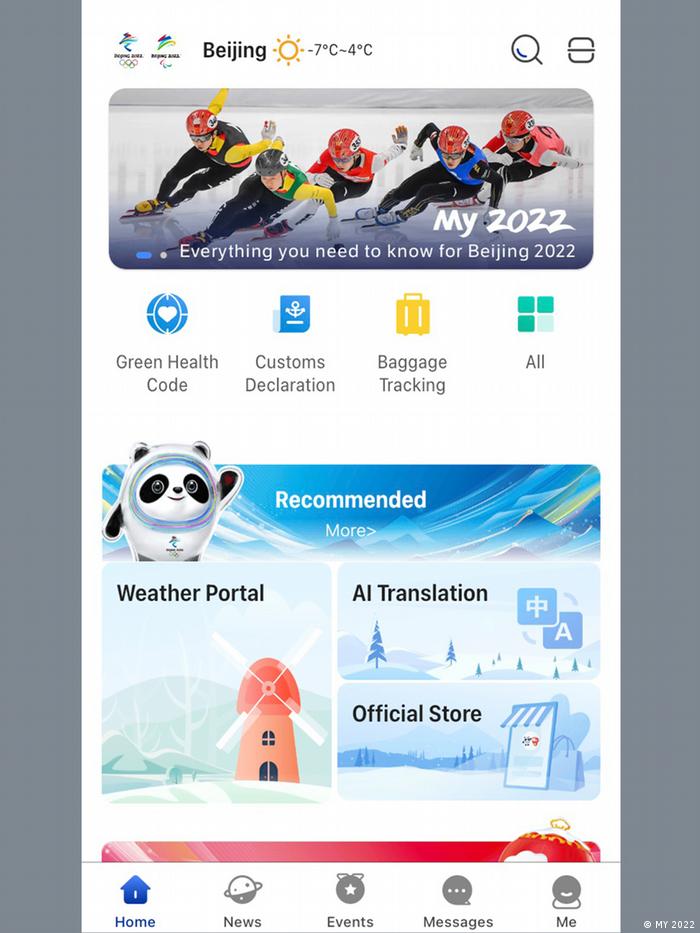The image size is (700, 933).
Task: Open the AI Translation card
Action: pos(468,621)
